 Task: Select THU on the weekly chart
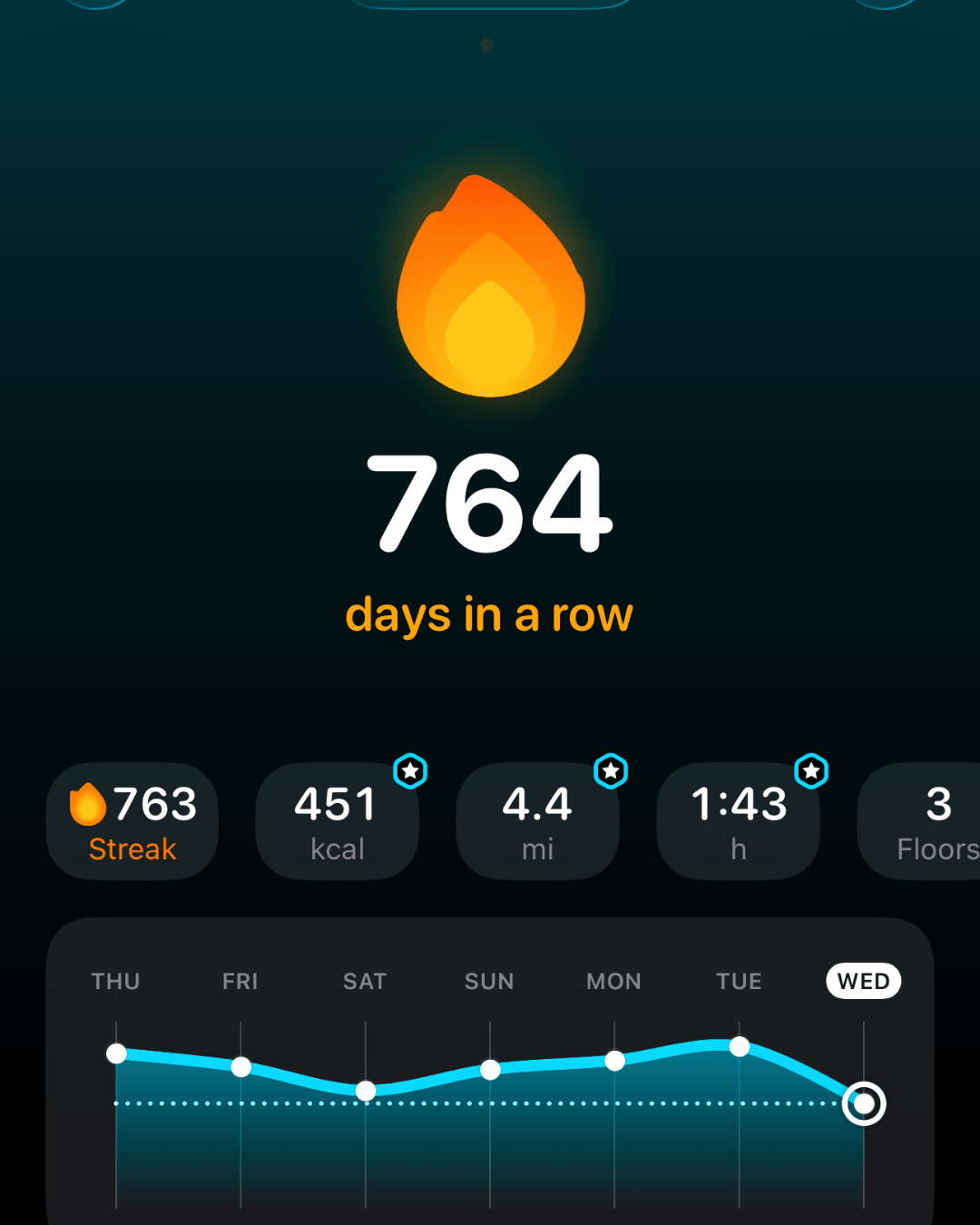pos(116,981)
